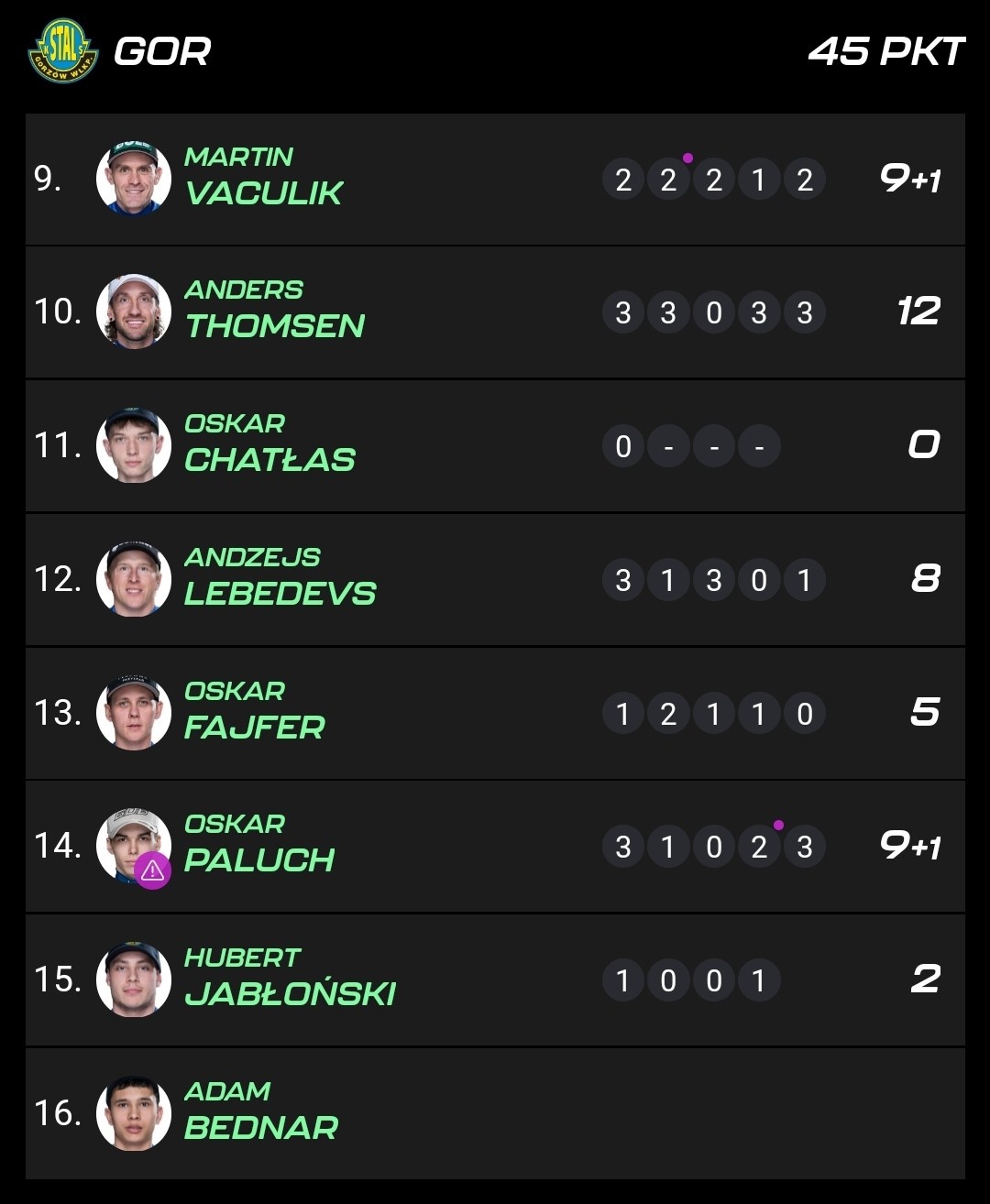990x1204 pixels.
Task: Open Adam Bednar's rider row
Action: click(x=261, y=1113)
